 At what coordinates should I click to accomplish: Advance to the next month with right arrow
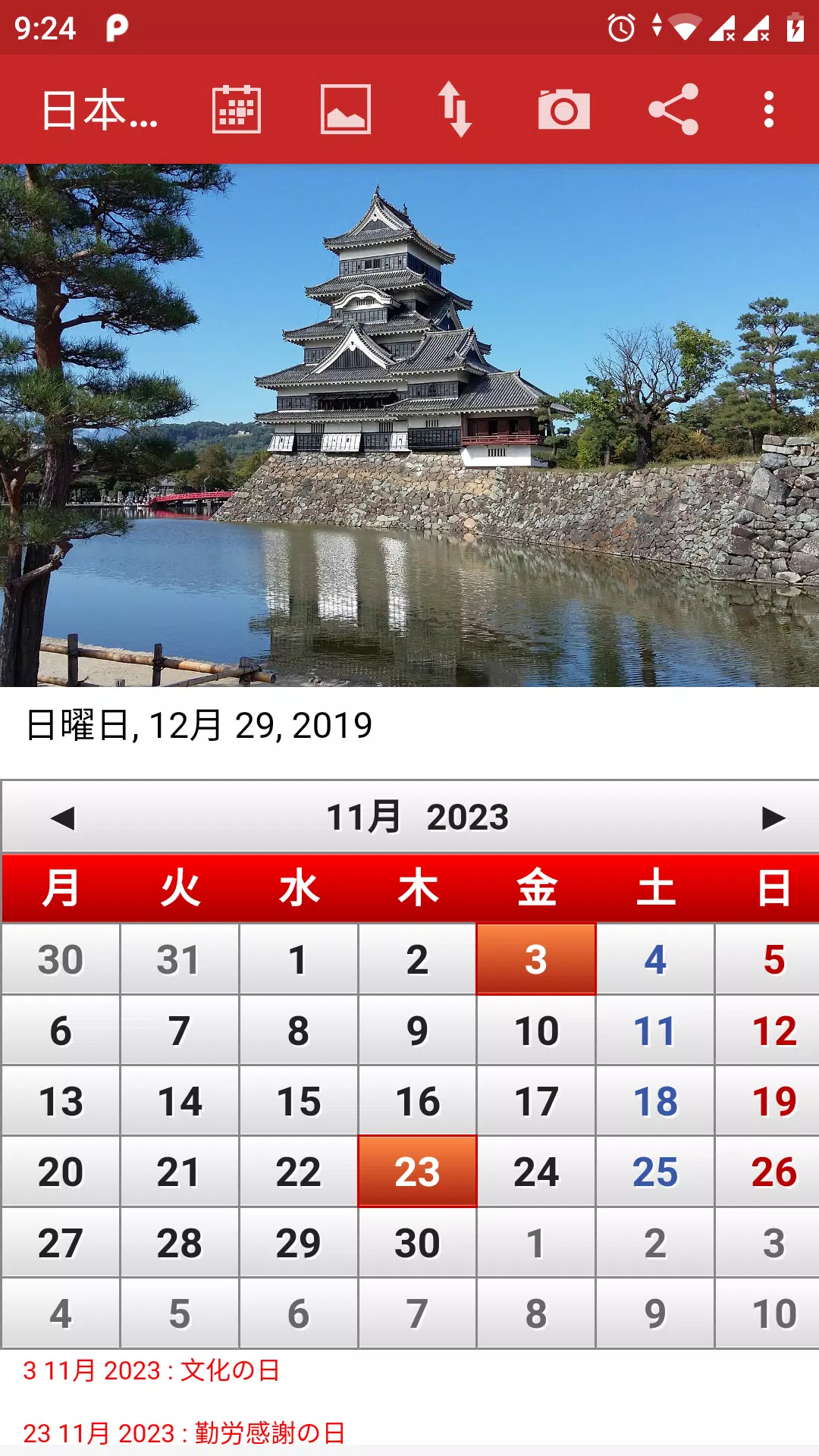click(x=773, y=817)
